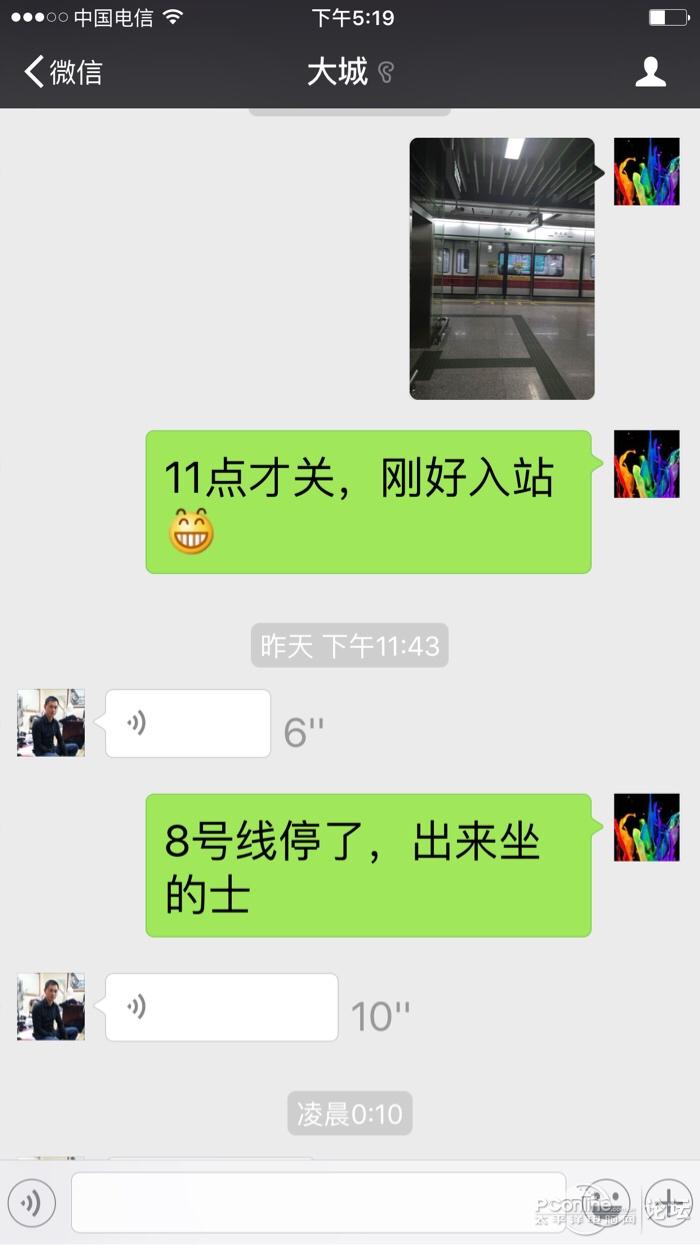The image size is (700, 1245).
Task: Play the 10-second voice message
Action: pyautogui.click(x=221, y=1007)
